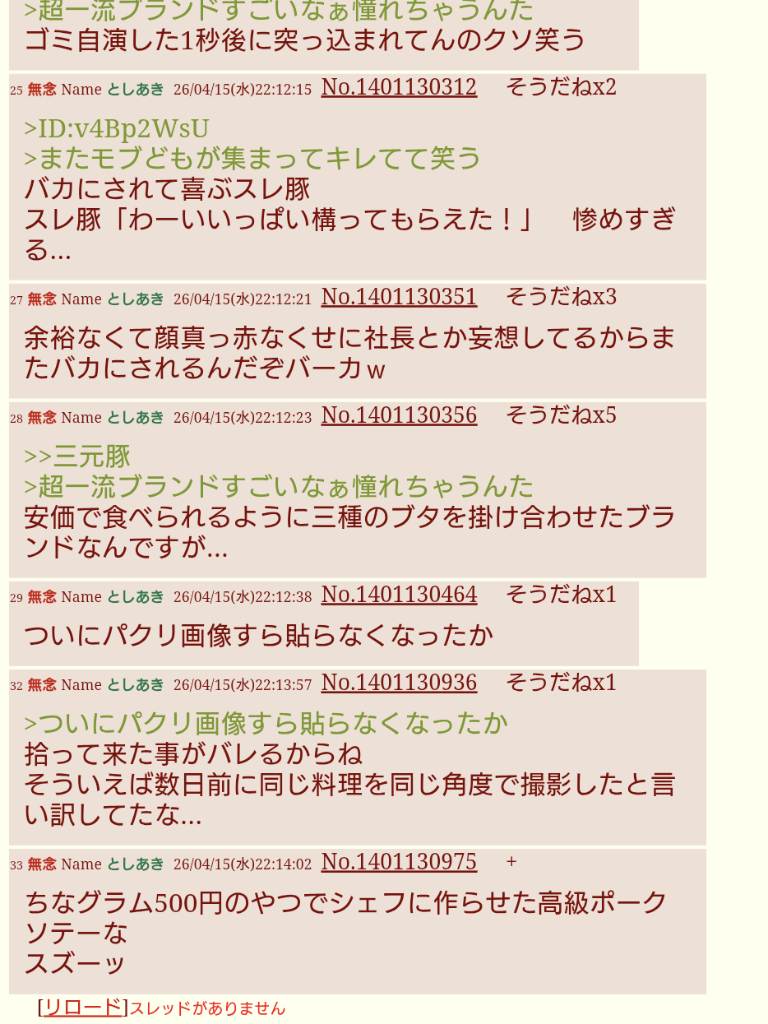Tap そうだねx1 on post No.1401130464
This screenshot has width=768, height=1024.
560,595
